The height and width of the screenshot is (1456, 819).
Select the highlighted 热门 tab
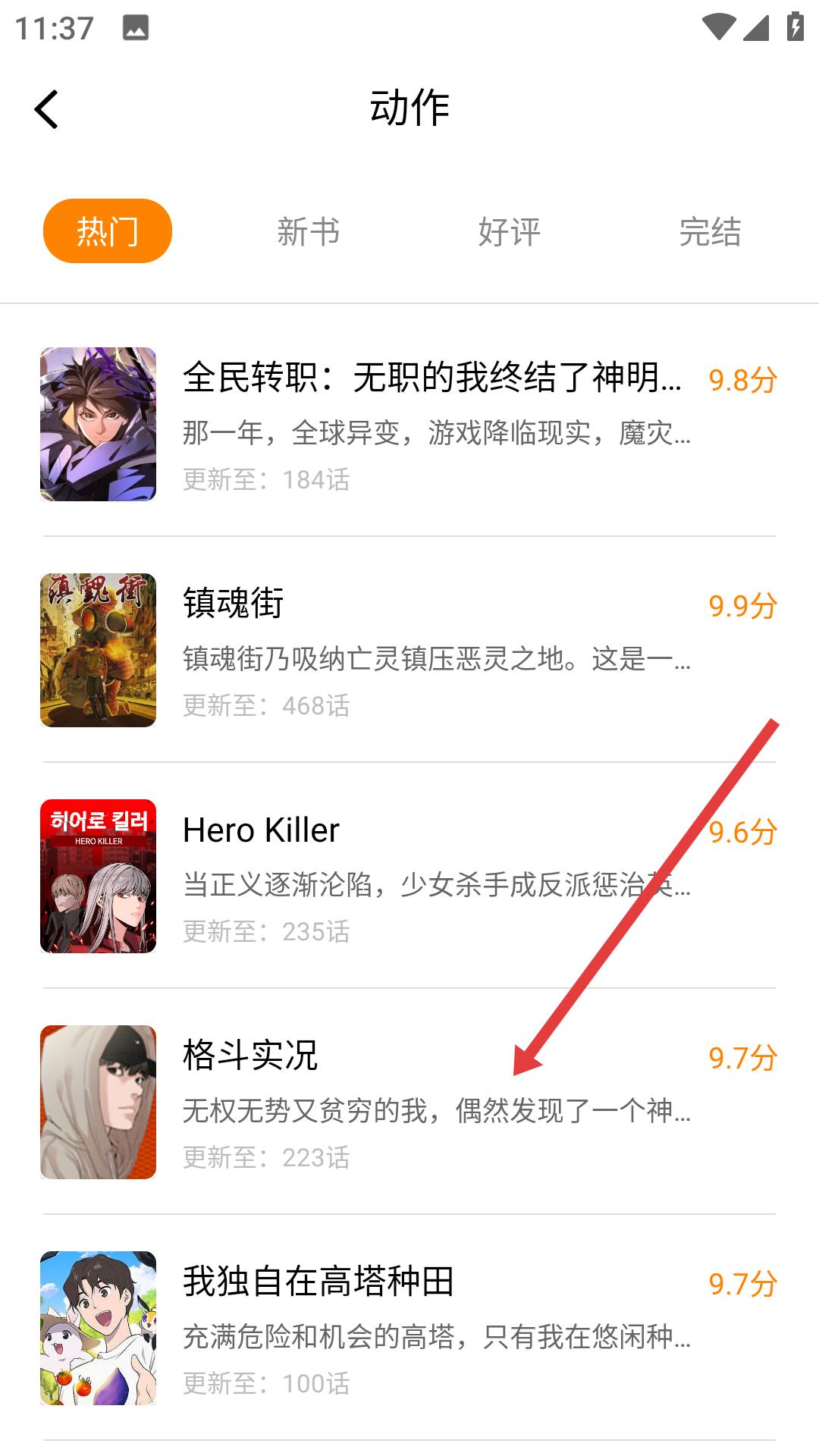click(x=107, y=230)
